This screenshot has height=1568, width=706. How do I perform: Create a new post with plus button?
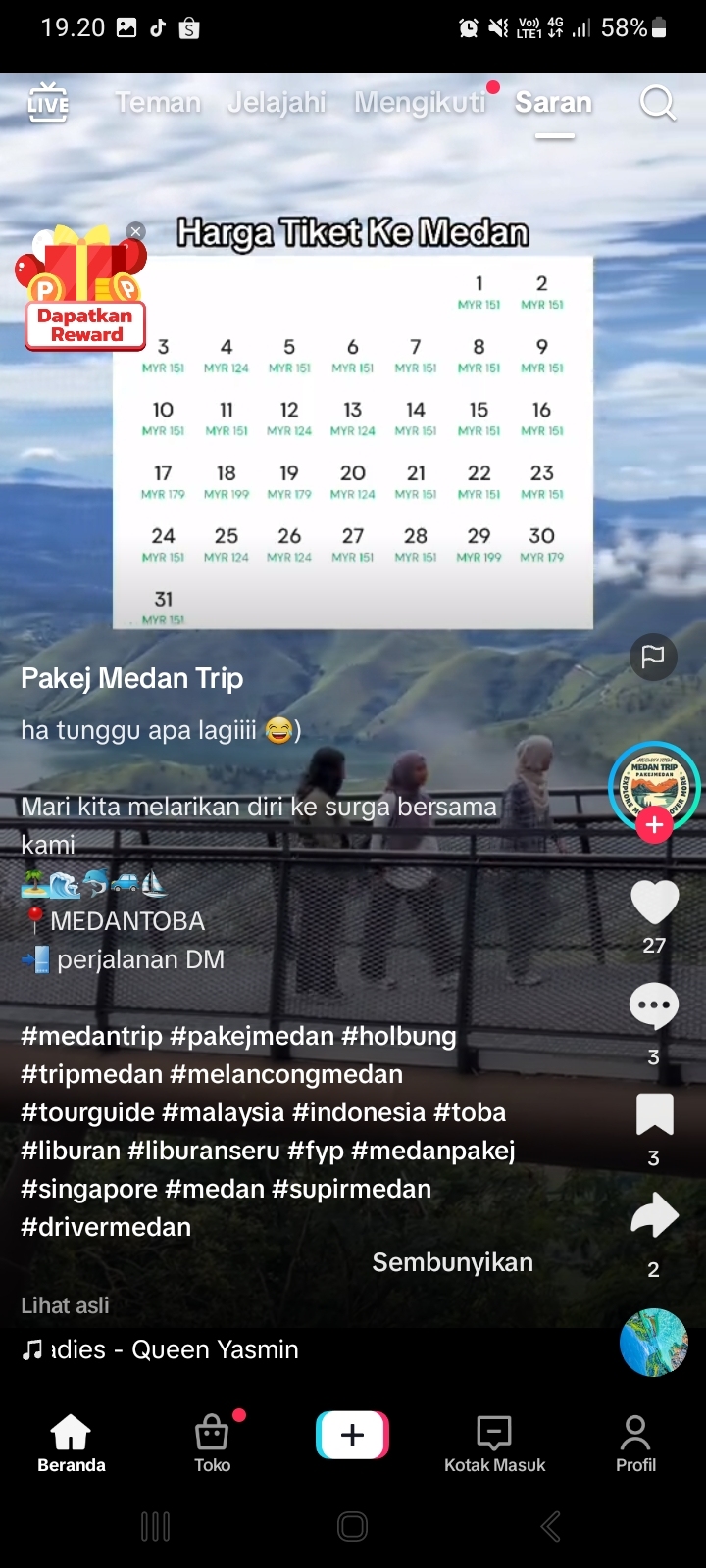352,1436
